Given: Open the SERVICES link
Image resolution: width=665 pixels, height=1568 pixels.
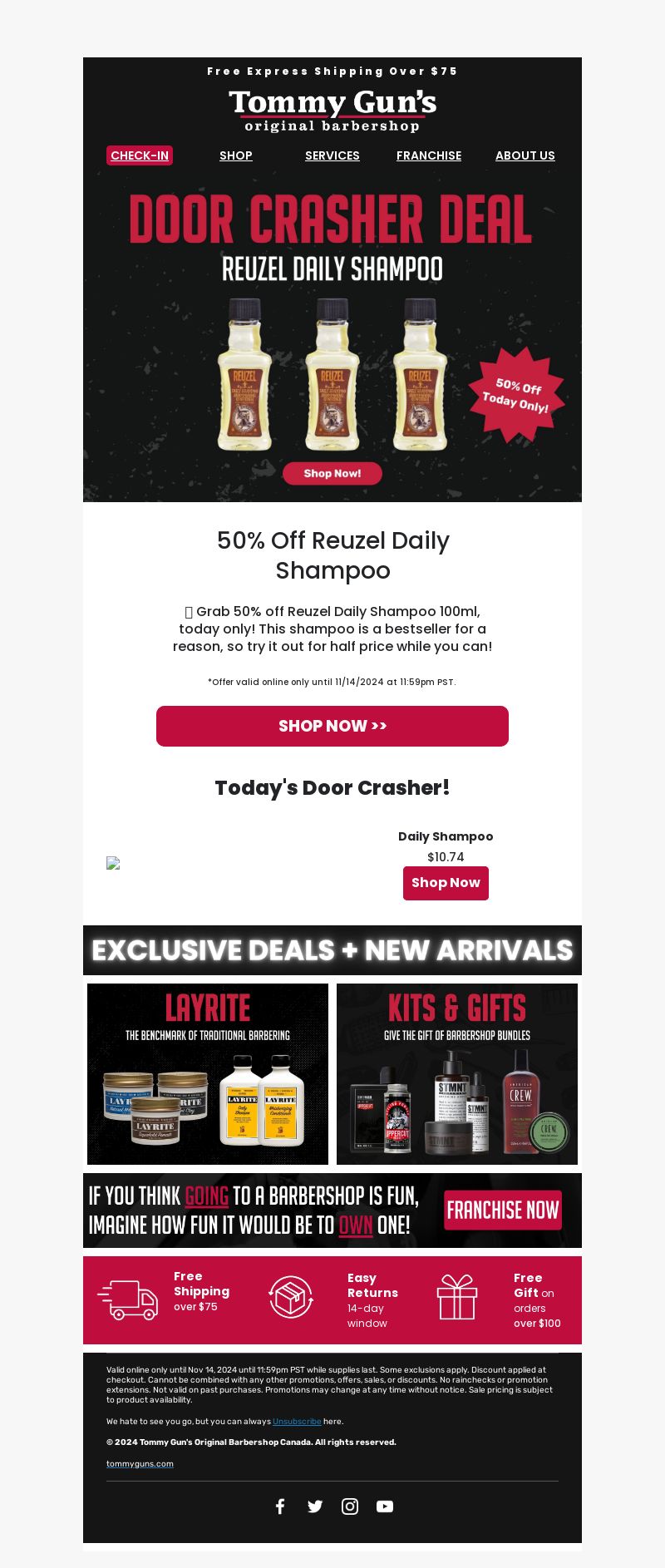Looking at the screenshot, I should tap(332, 155).
